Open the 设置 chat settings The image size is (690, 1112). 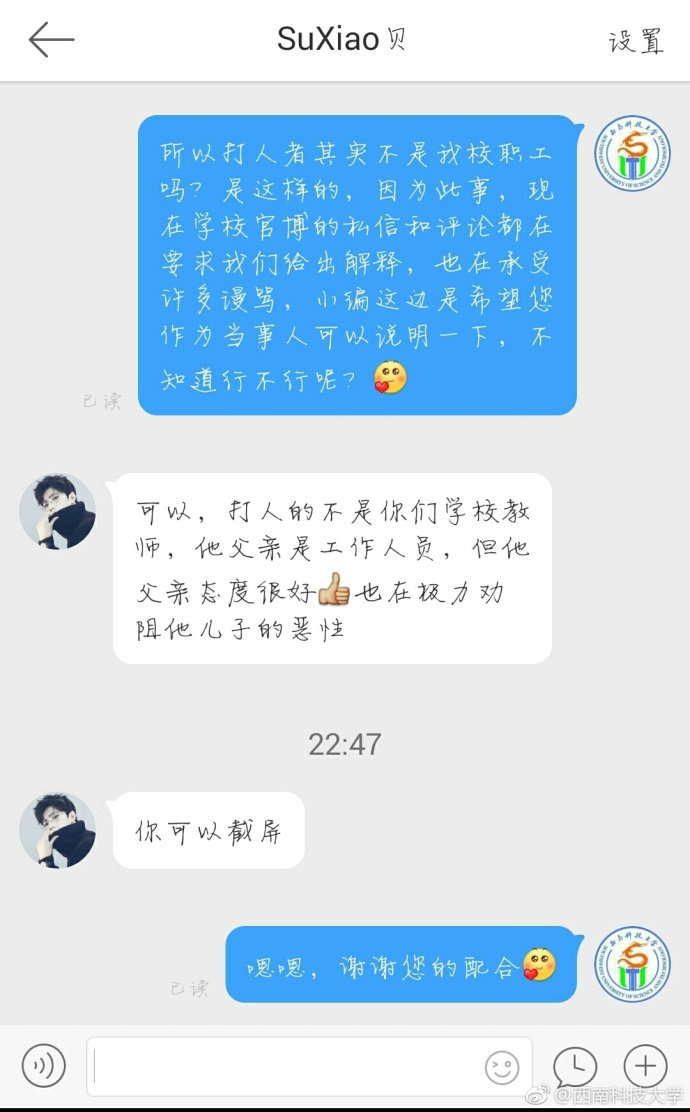[636, 41]
